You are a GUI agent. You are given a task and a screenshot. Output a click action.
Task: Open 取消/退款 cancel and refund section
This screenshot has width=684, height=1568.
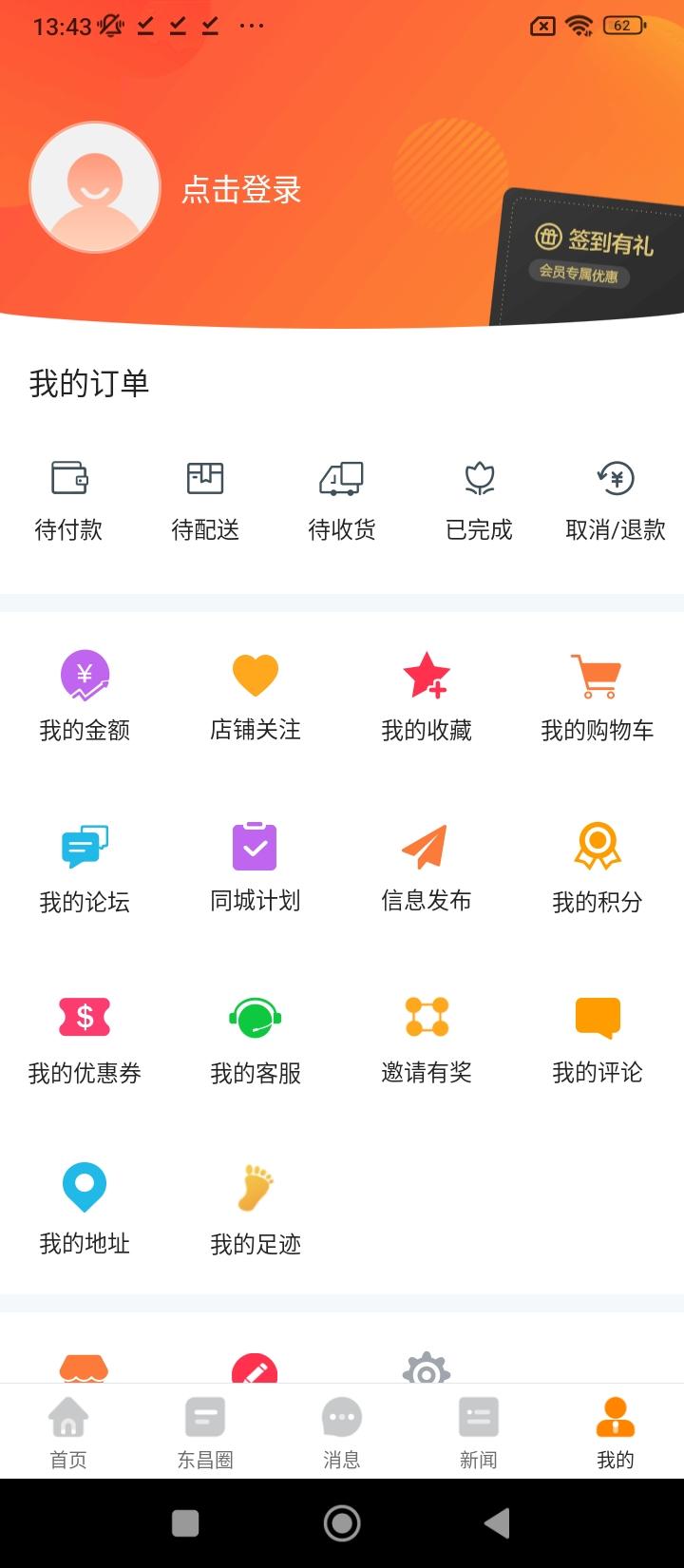point(616,499)
